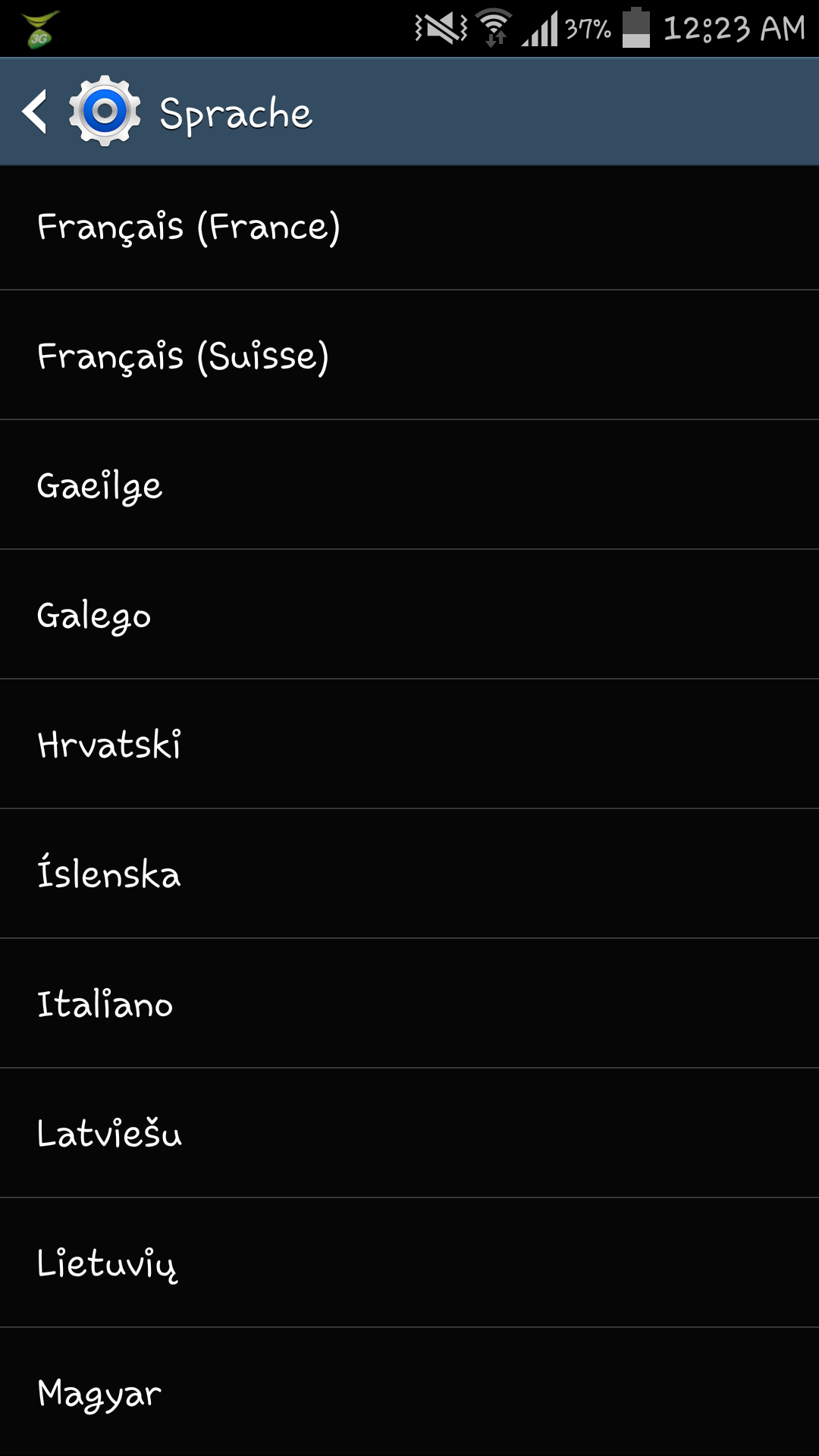Tap the Galego language row
This screenshot has width=819, height=1456.
click(409, 614)
